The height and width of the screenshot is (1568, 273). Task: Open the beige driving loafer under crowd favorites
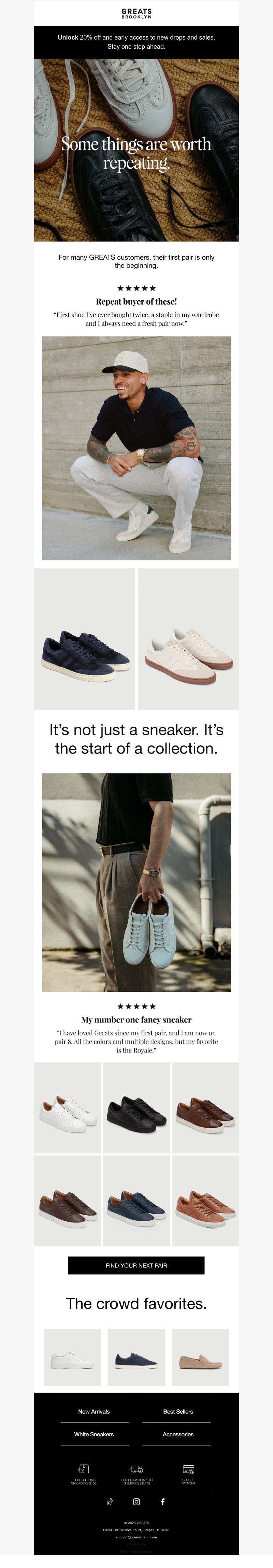click(x=201, y=1357)
